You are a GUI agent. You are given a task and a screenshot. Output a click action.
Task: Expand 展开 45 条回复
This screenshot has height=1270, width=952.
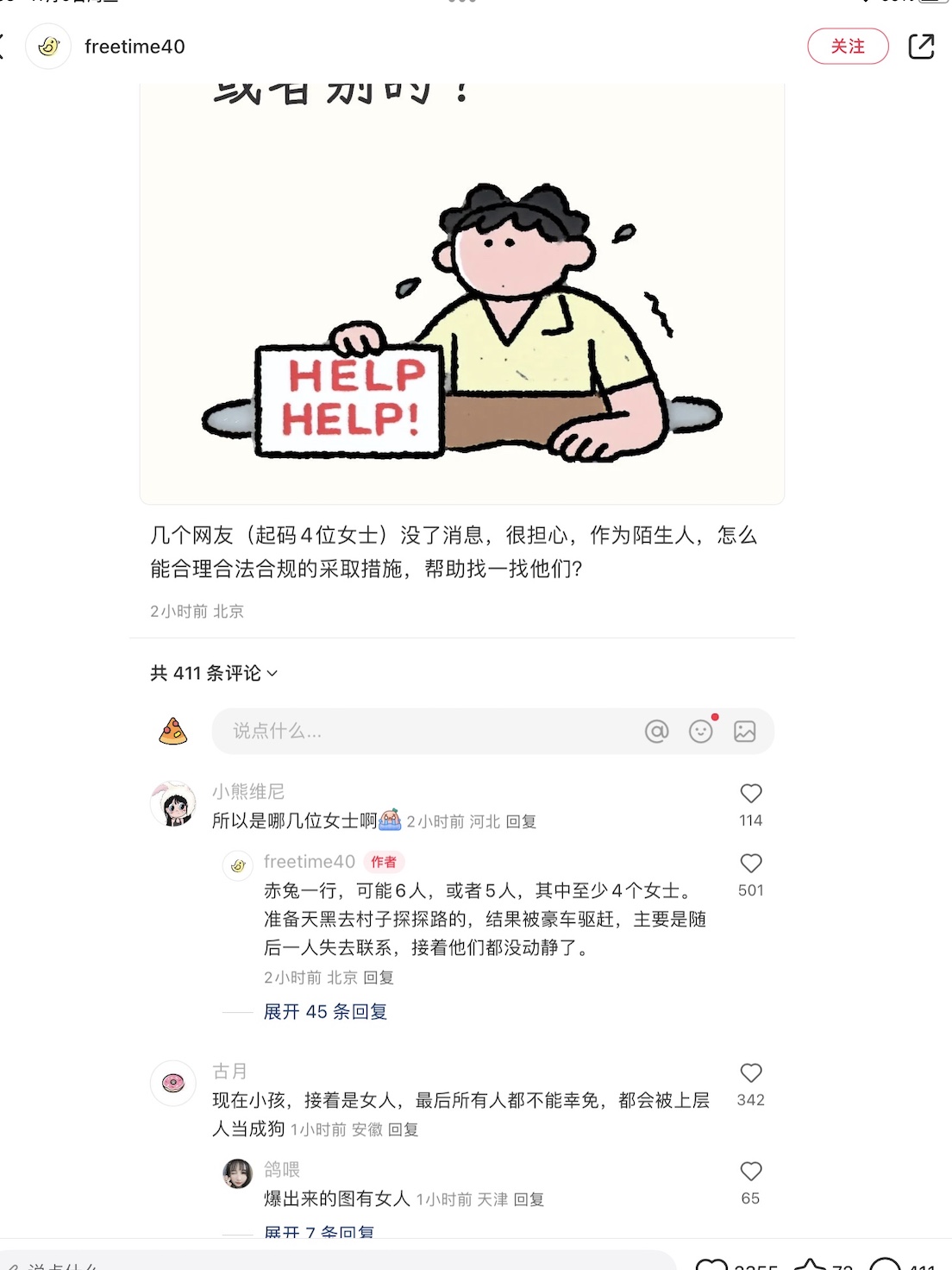click(x=325, y=1012)
